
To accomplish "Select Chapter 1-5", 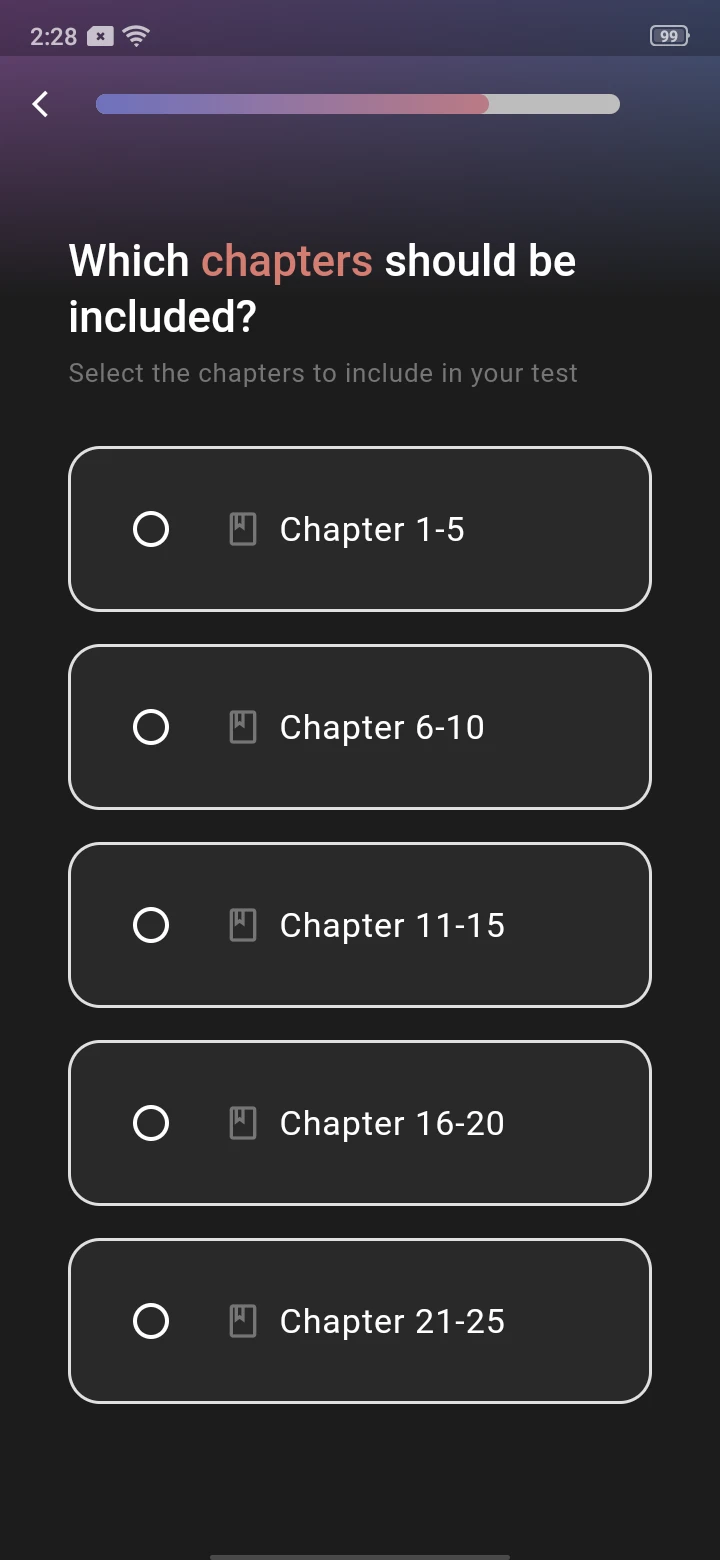I will (359, 529).
